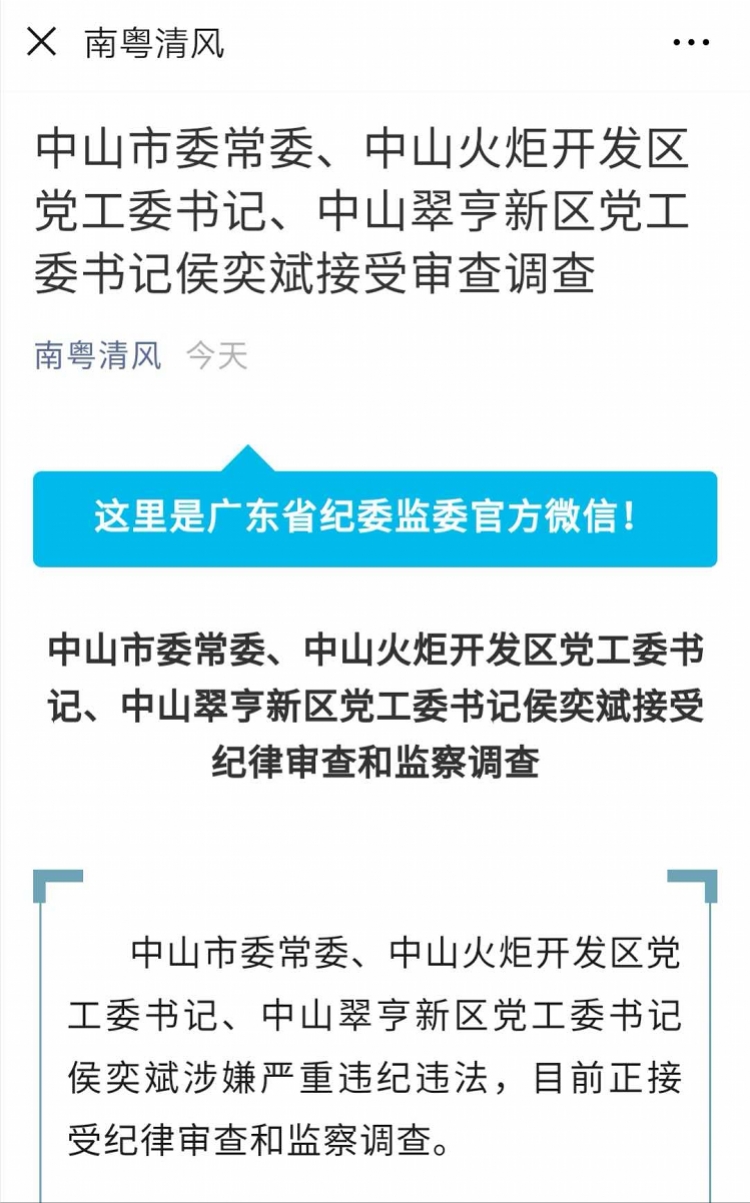750x1203 pixels.
Task: Open the three-dot overflow menu
Action: [691, 44]
